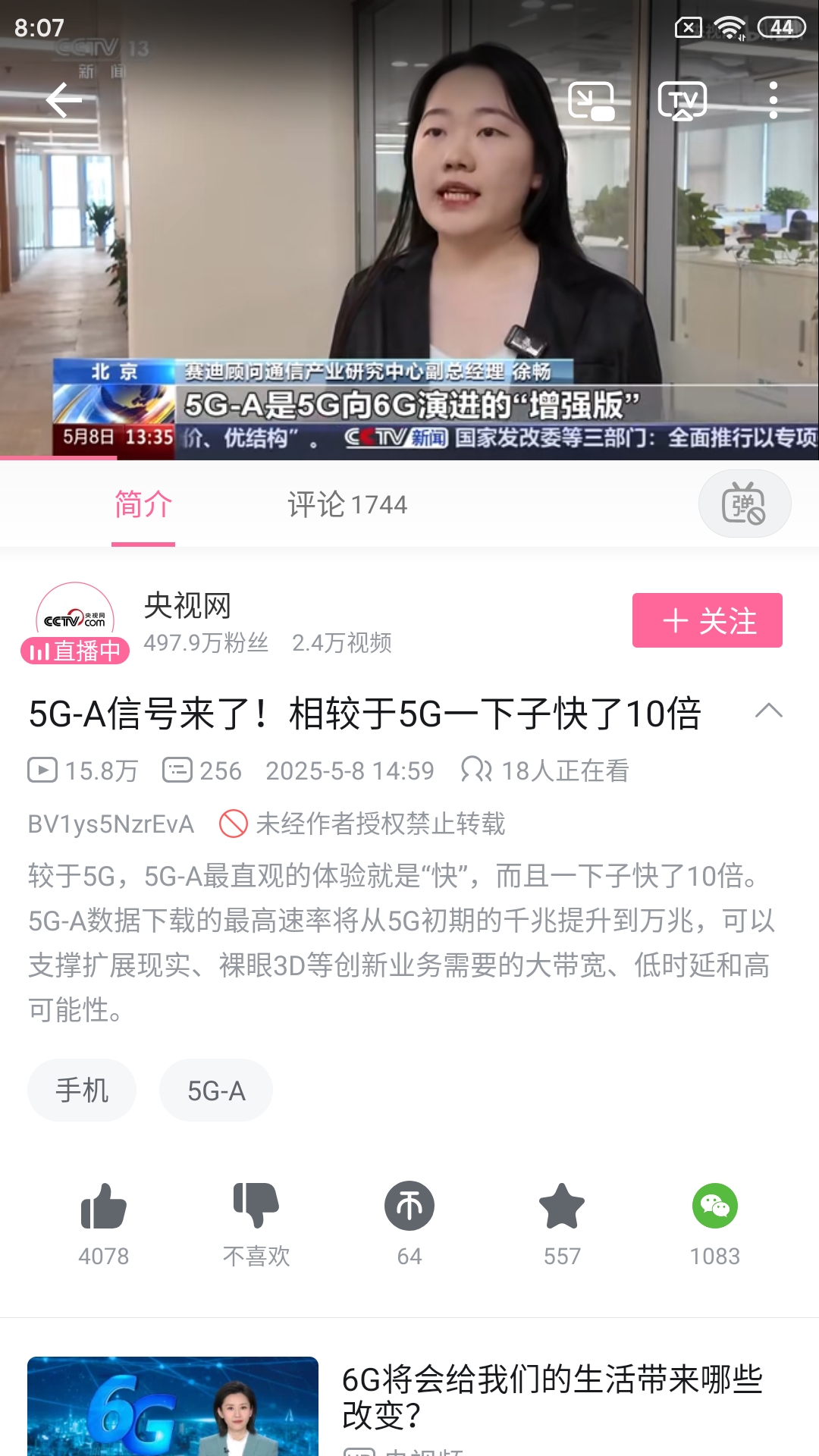Switch to the 评论 1744 tab

[x=347, y=504]
